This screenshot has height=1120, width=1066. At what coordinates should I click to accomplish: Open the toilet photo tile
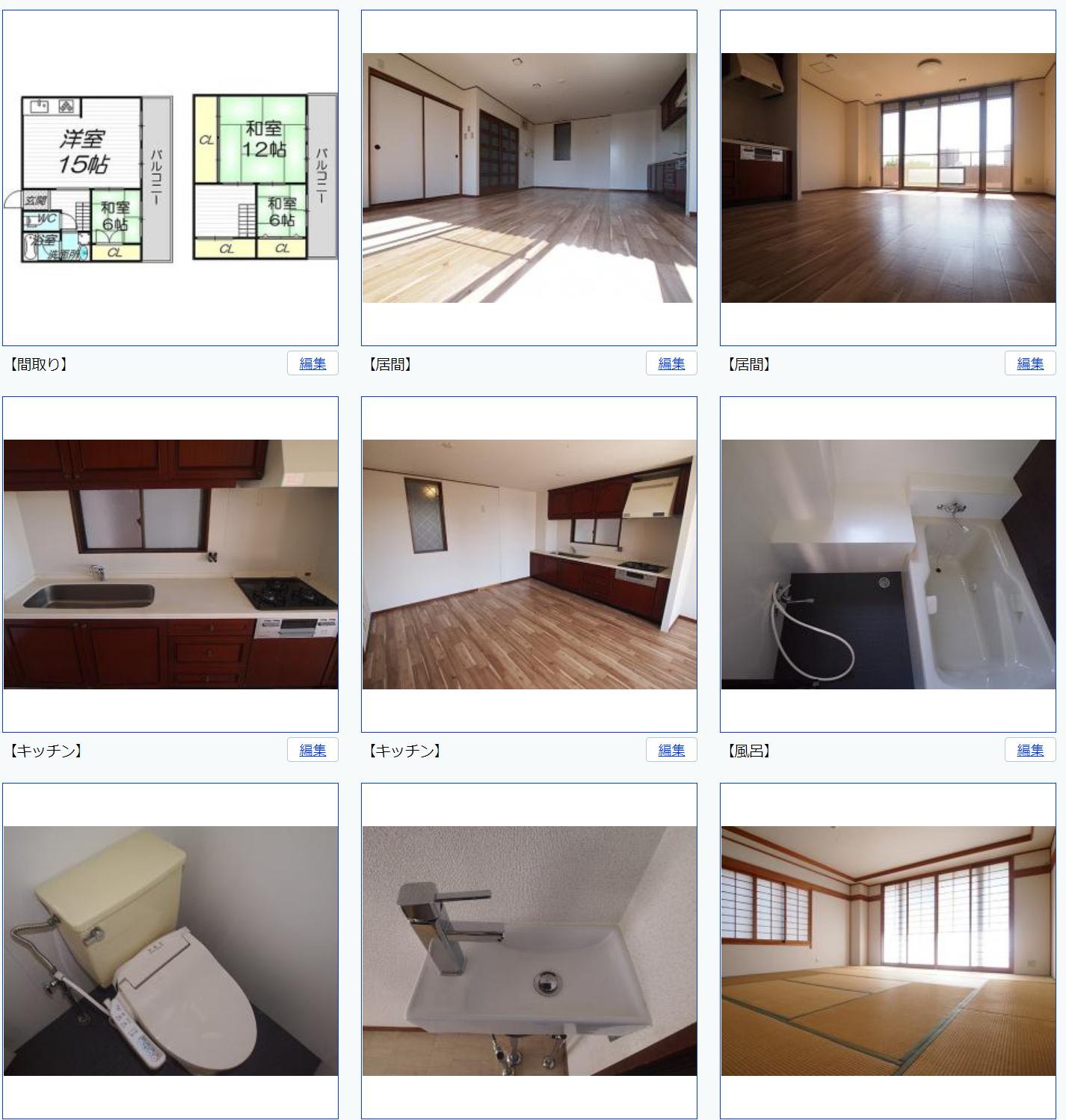pyautogui.click(x=170, y=950)
